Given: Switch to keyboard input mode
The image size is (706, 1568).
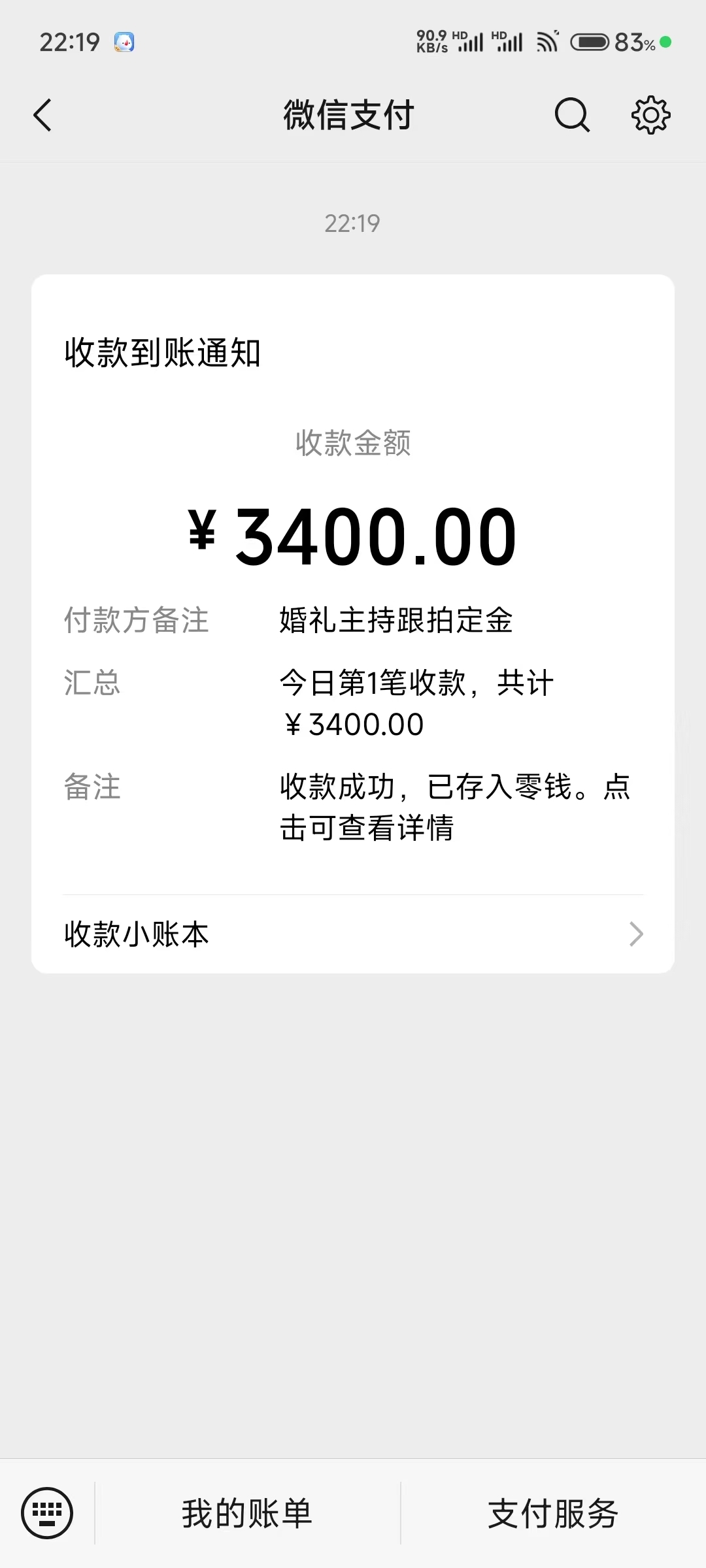Looking at the screenshot, I should [47, 1513].
